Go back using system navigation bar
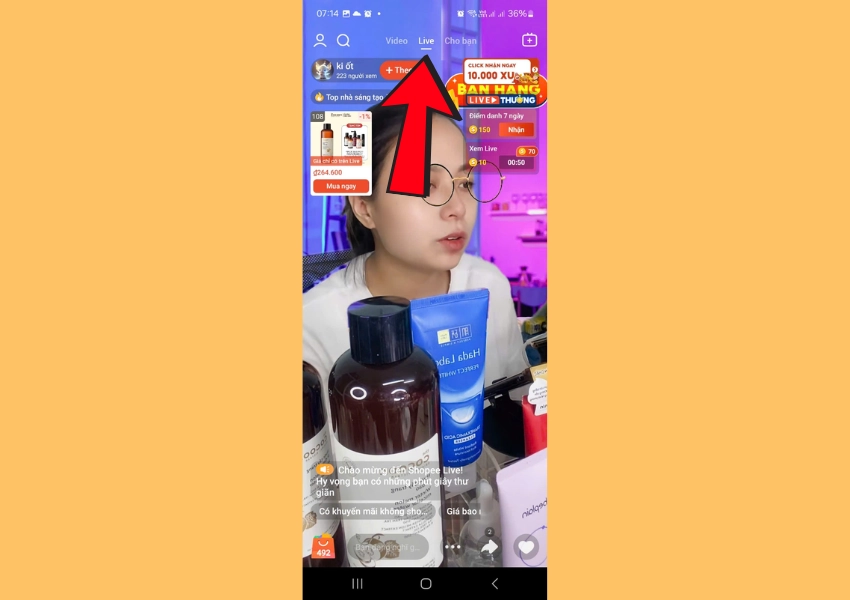Viewport: 850px width, 600px height. pyautogui.click(x=494, y=583)
